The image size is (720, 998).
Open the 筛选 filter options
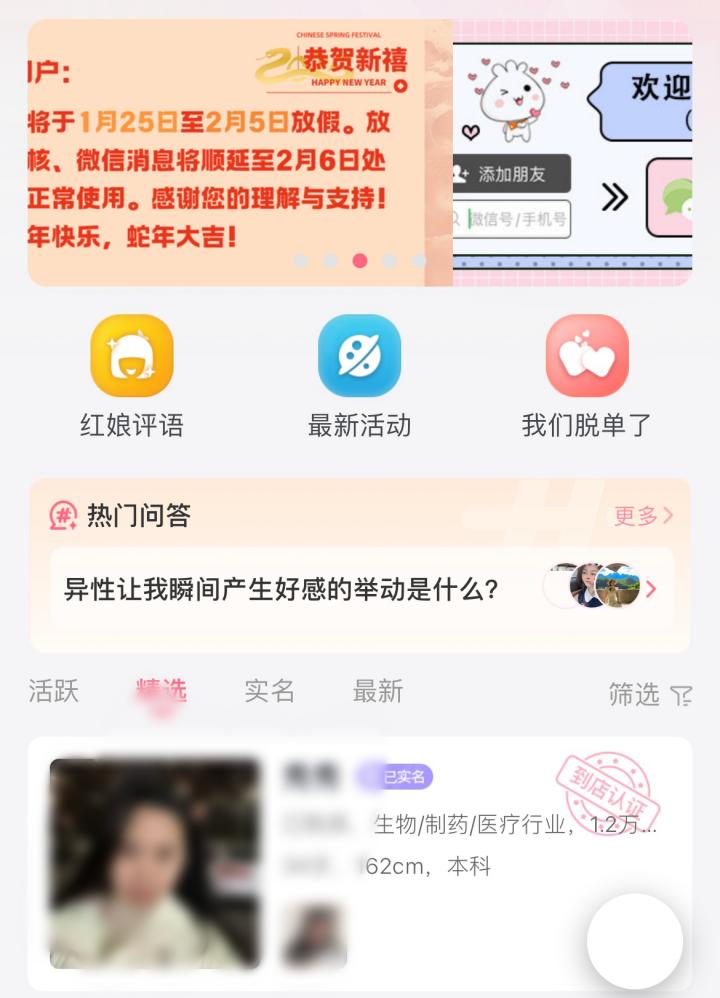[x=650, y=694]
